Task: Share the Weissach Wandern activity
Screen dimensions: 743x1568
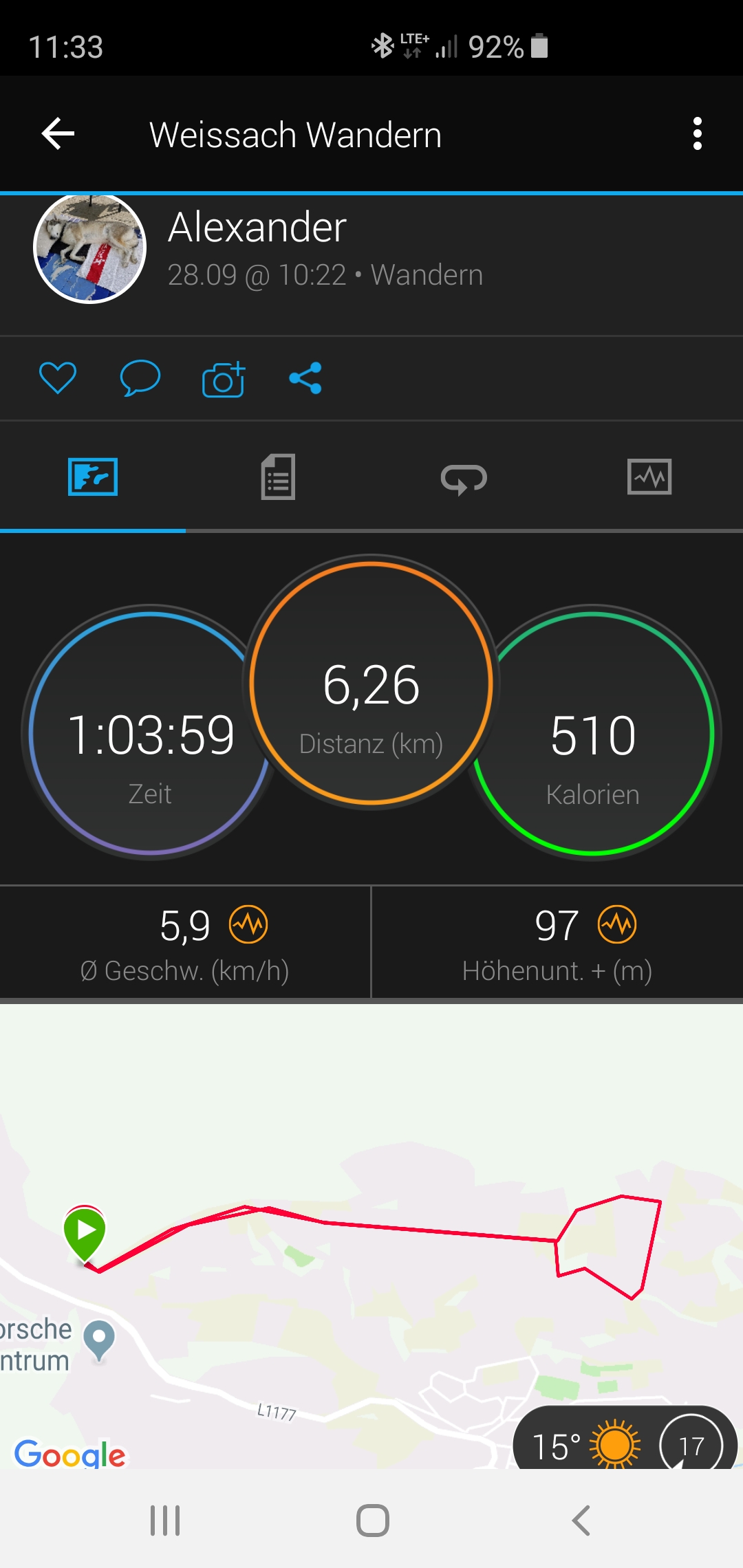Action: [305, 378]
